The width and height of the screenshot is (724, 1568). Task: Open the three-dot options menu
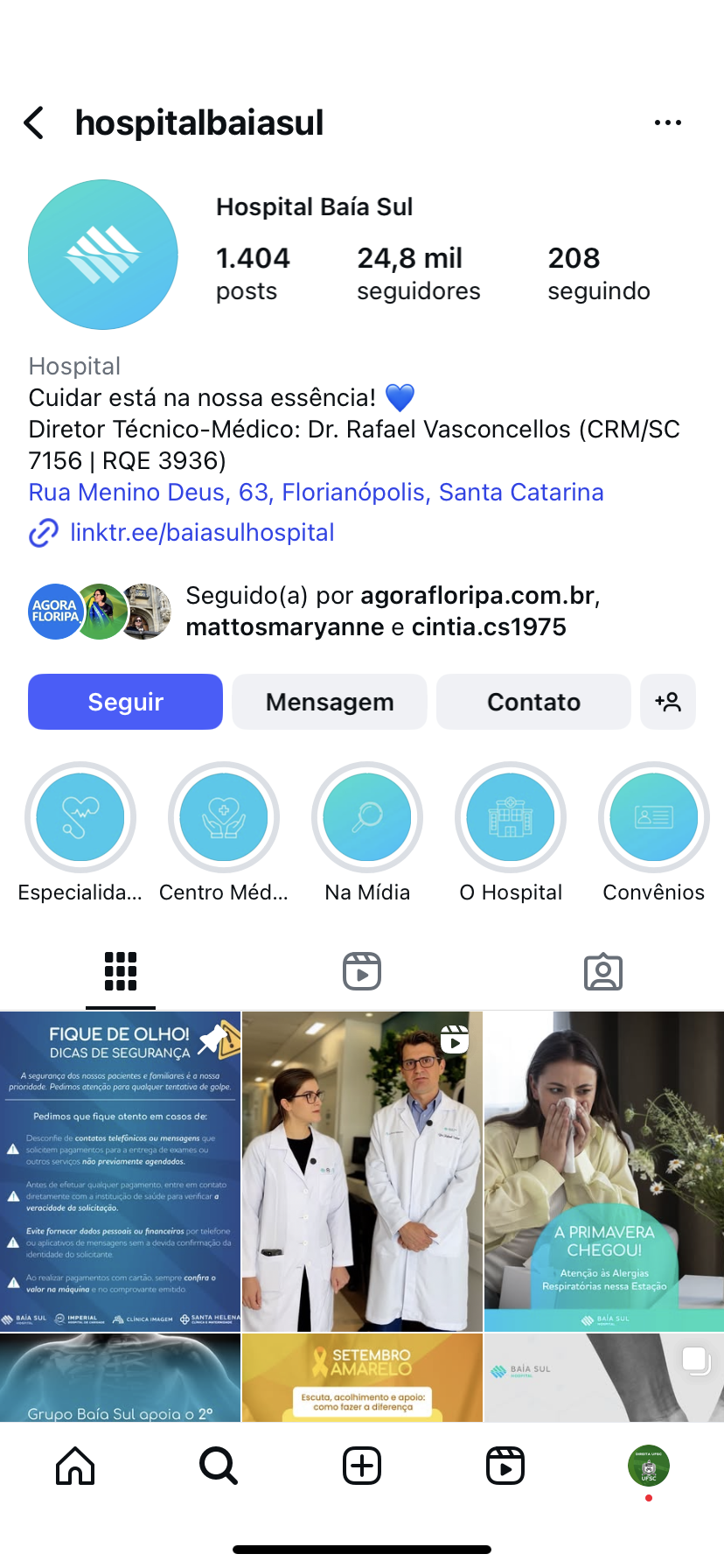pyautogui.click(x=667, y=123)
